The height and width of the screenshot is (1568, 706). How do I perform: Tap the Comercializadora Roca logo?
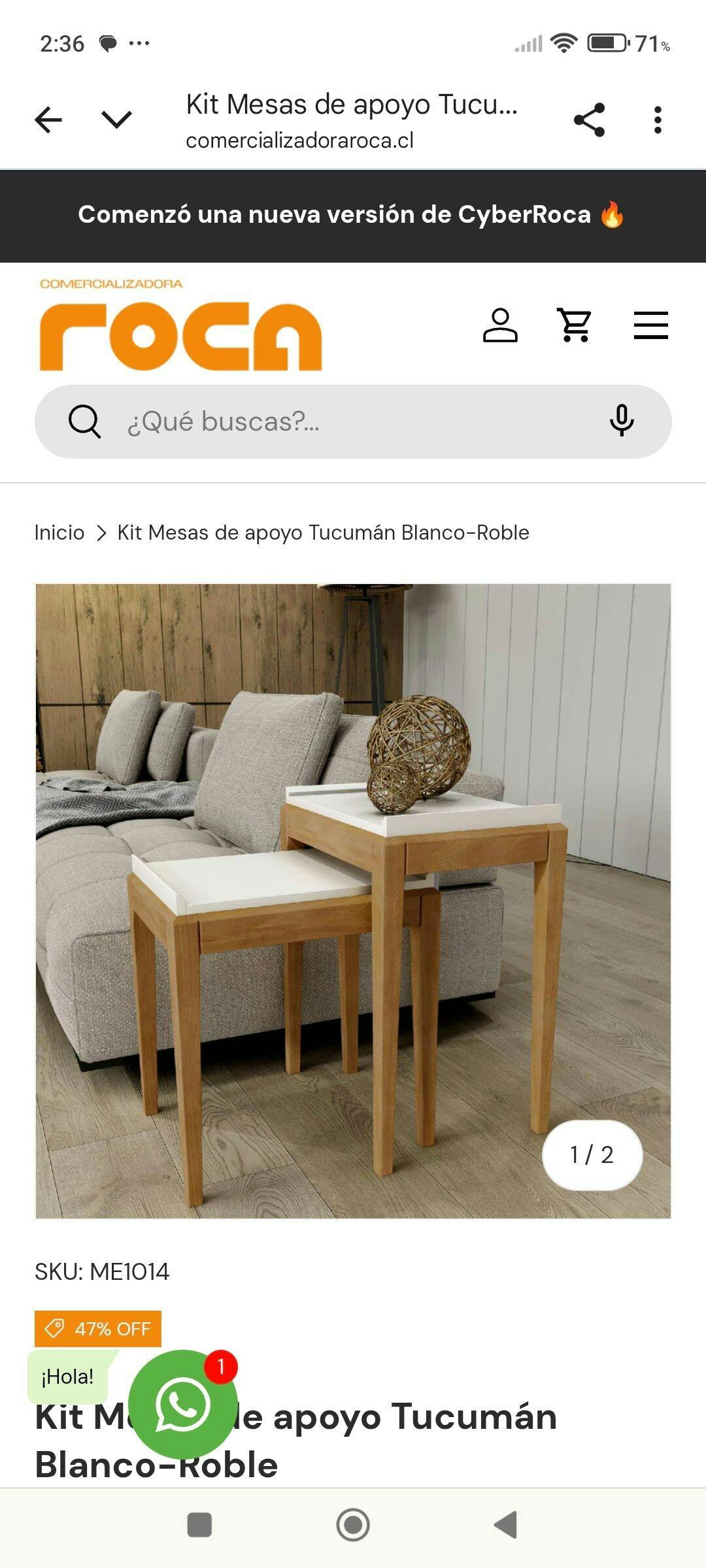pos(180,325)
